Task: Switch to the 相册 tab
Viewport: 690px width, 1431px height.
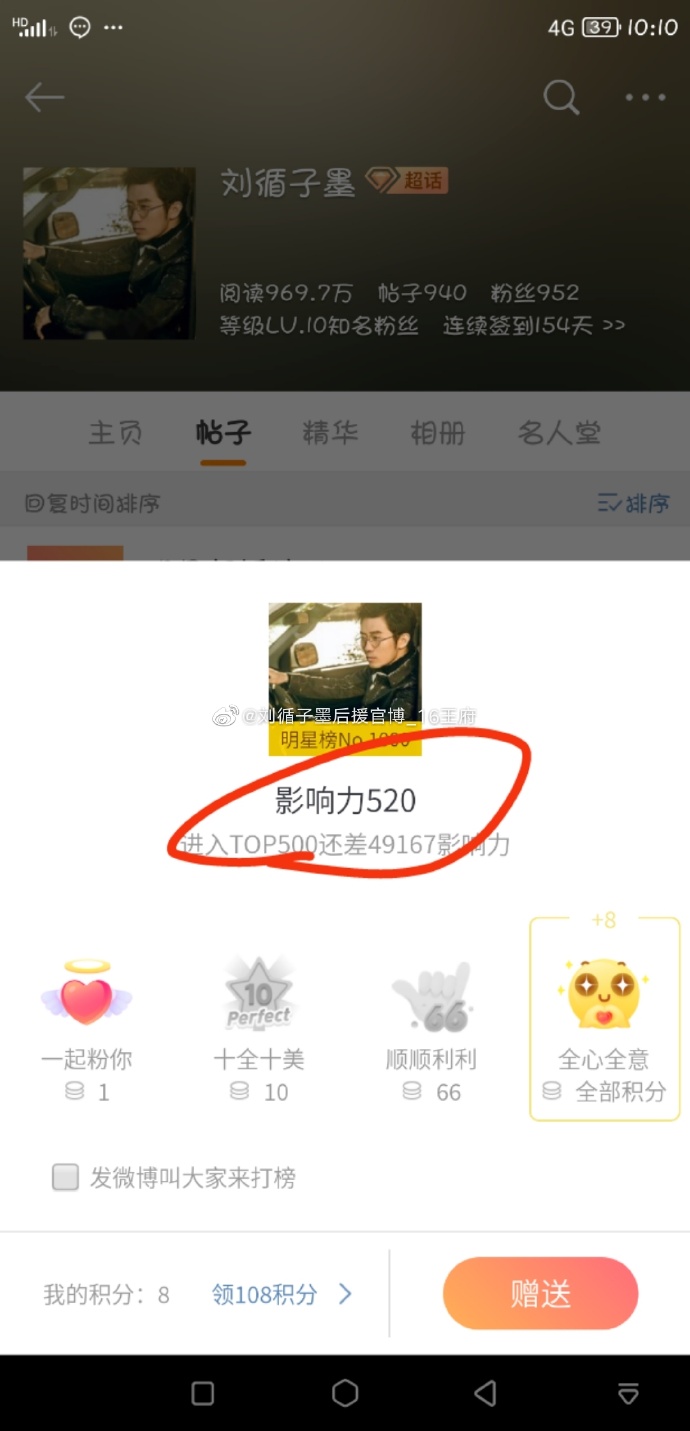Action: point(438,433)
